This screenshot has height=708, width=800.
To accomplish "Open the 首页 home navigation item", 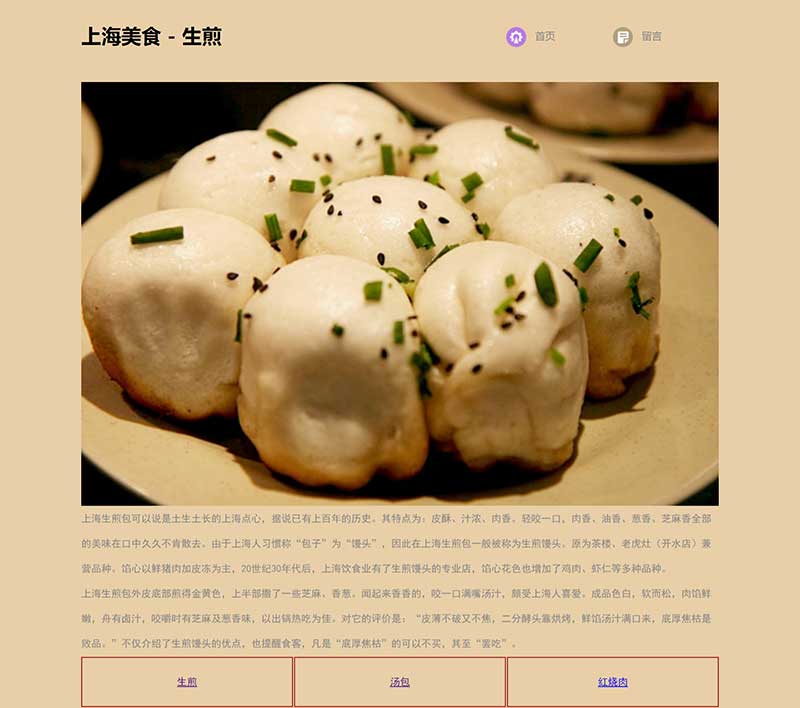I will 544,37.
